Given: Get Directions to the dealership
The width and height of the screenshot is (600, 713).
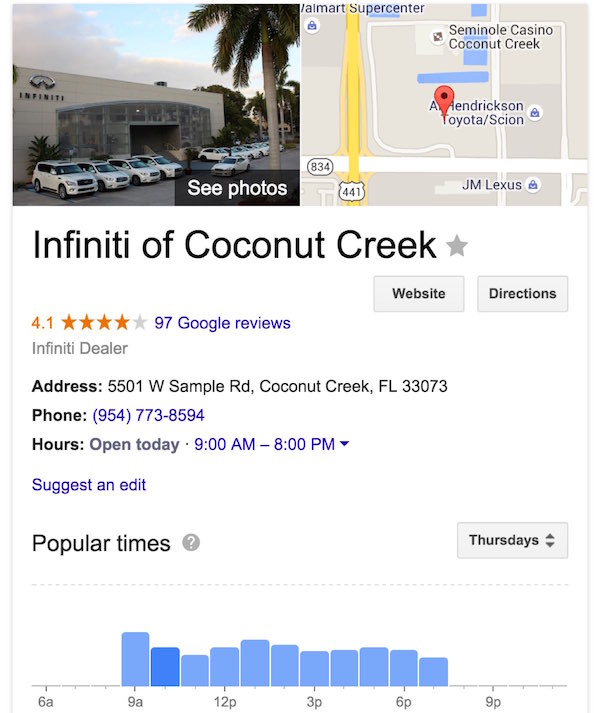Looking at the screenshot, I should [x=522, y=294].
